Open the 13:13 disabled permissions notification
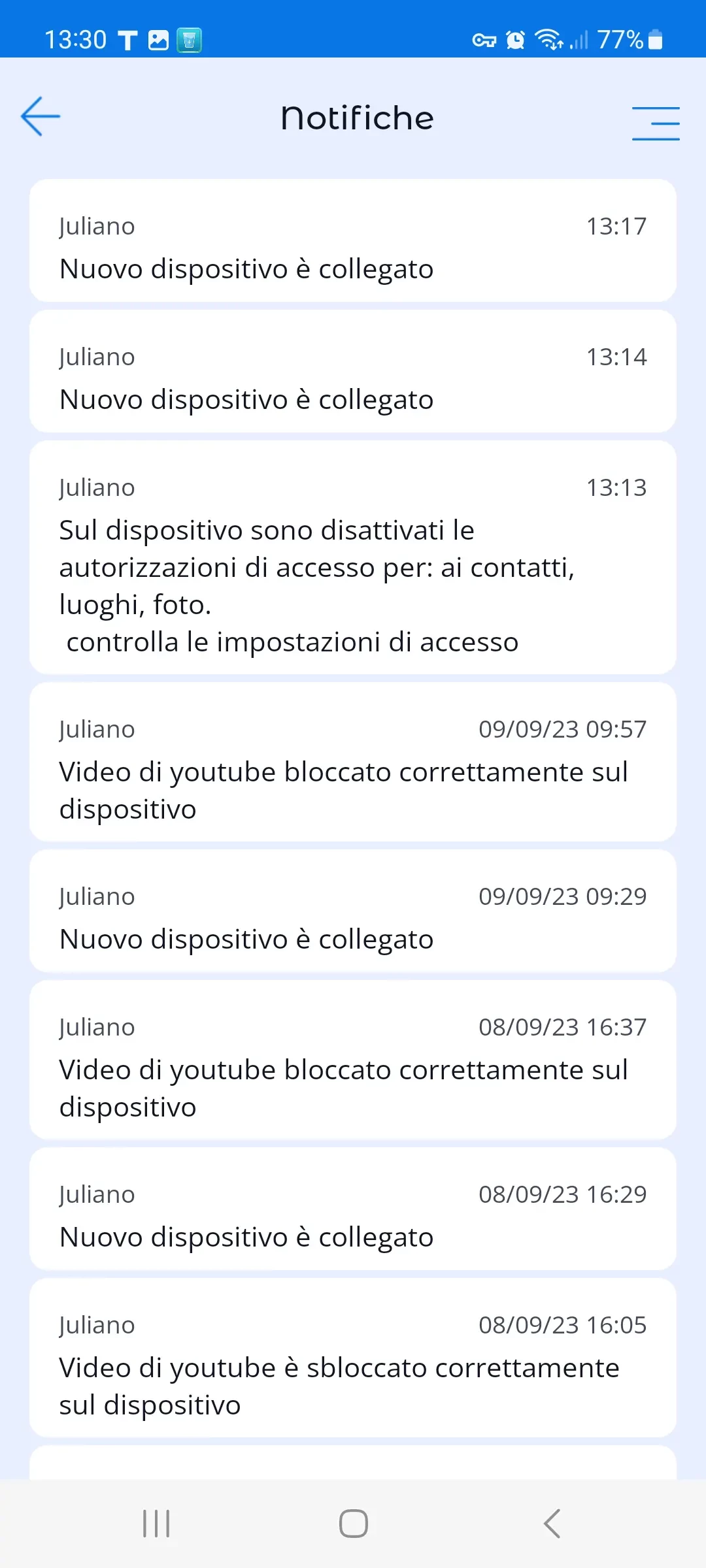Screen dimensions: 706x1568 [353, 557]
